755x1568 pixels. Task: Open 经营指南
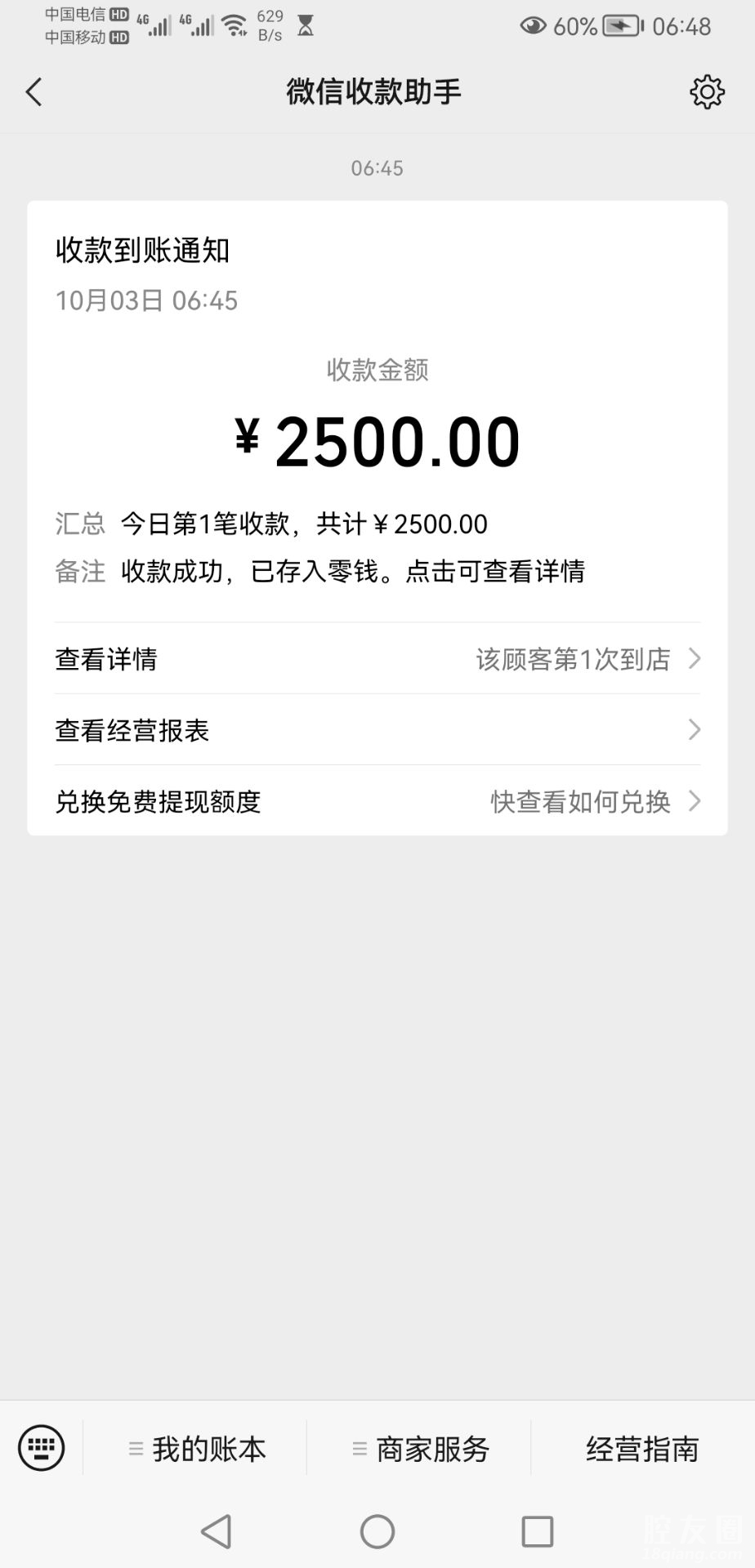pyautogui.click(x=642, y=1449)
